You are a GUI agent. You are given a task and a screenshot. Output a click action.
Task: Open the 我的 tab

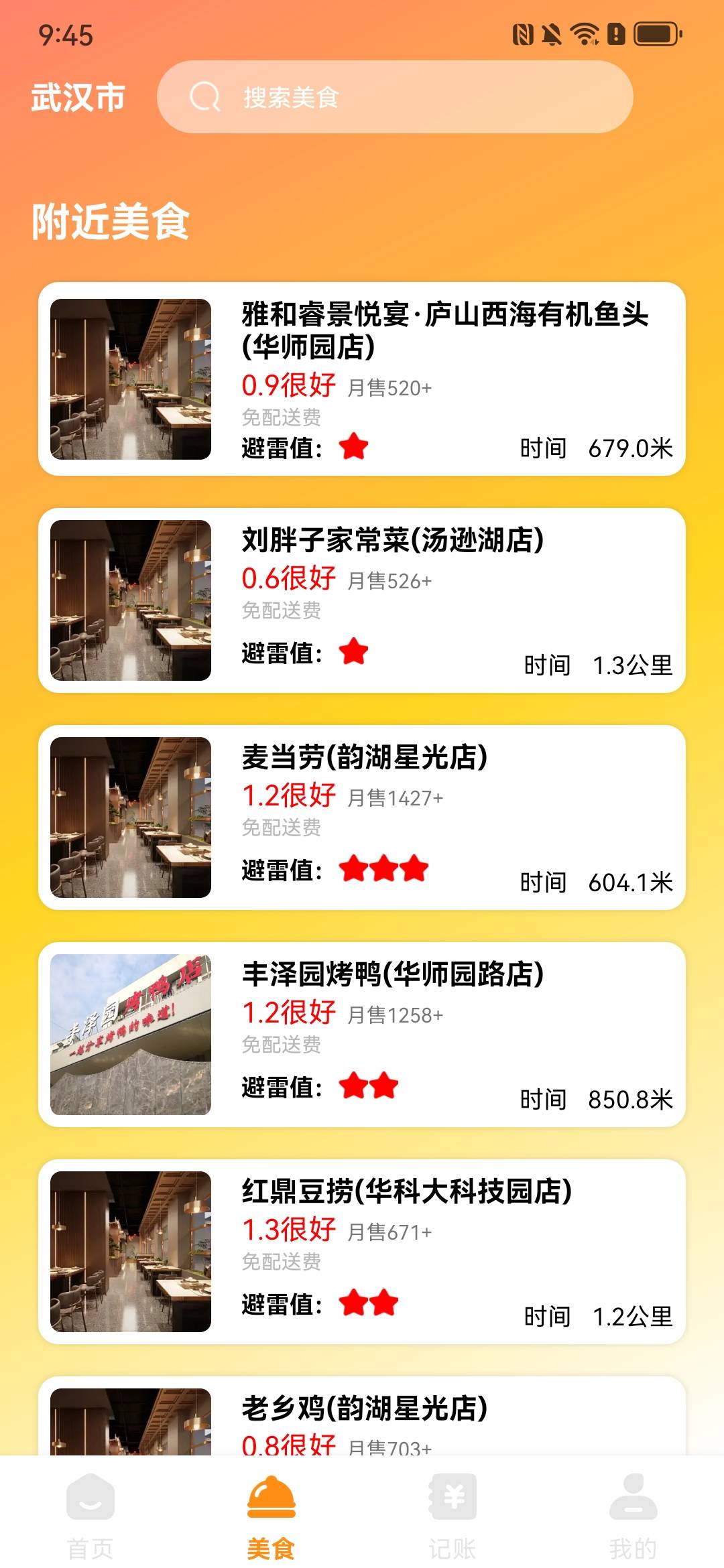pyautogui.click(x=633, y=1516)
